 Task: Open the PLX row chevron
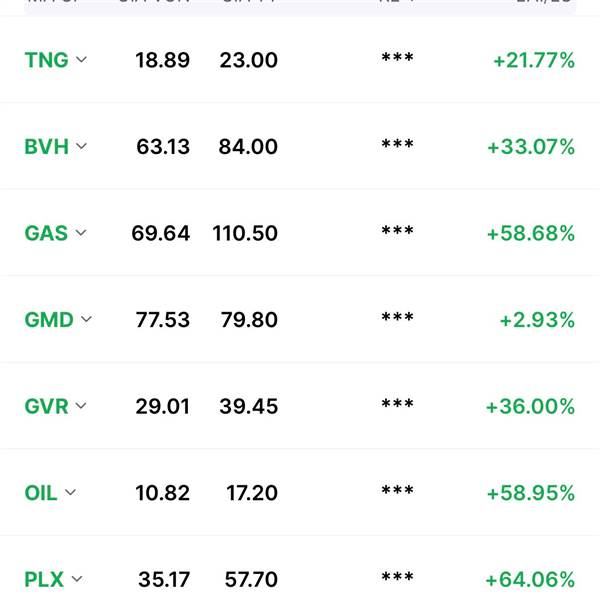click(x=77, y=579)
